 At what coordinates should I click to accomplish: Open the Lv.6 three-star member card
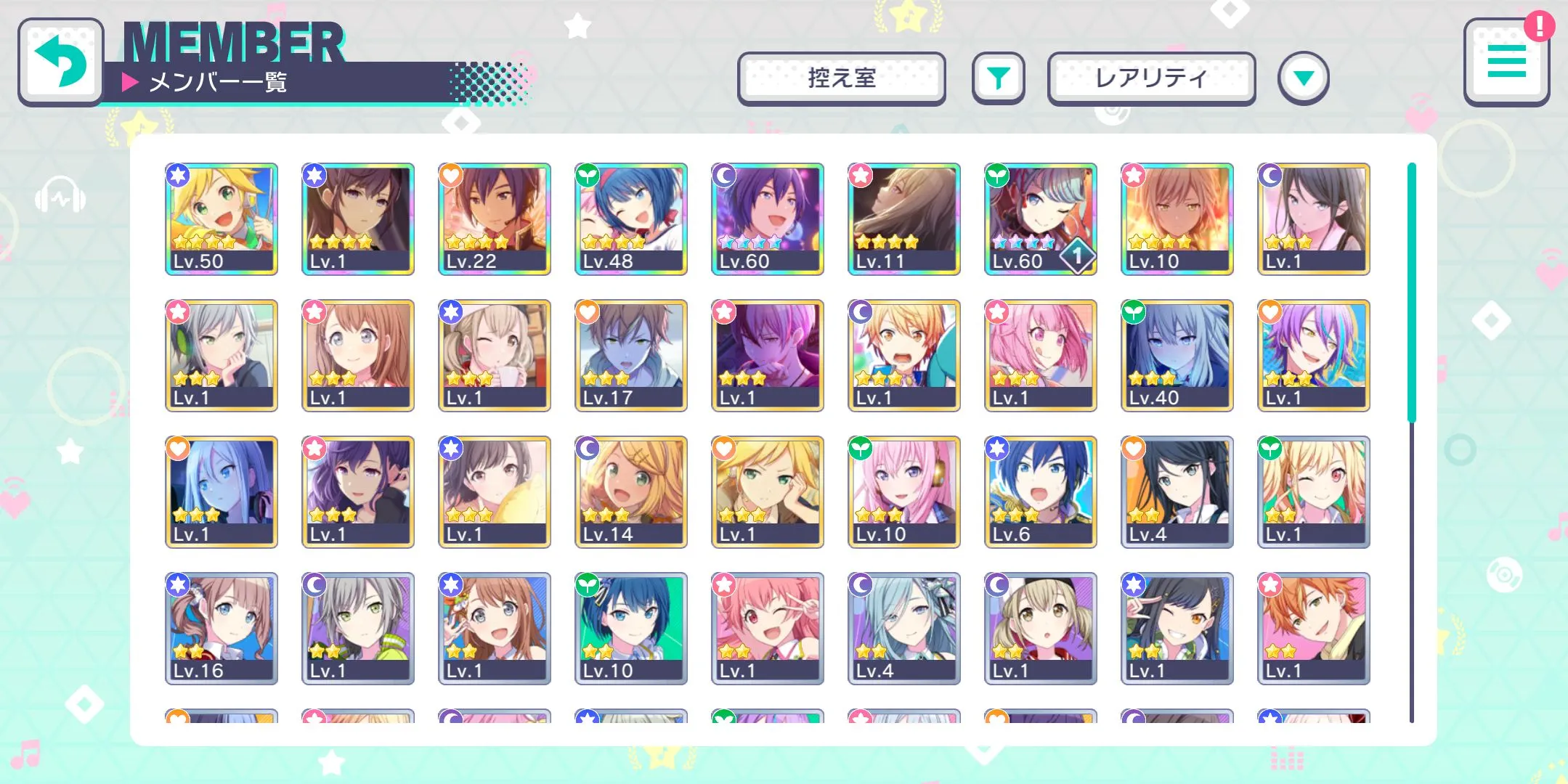1041,491
